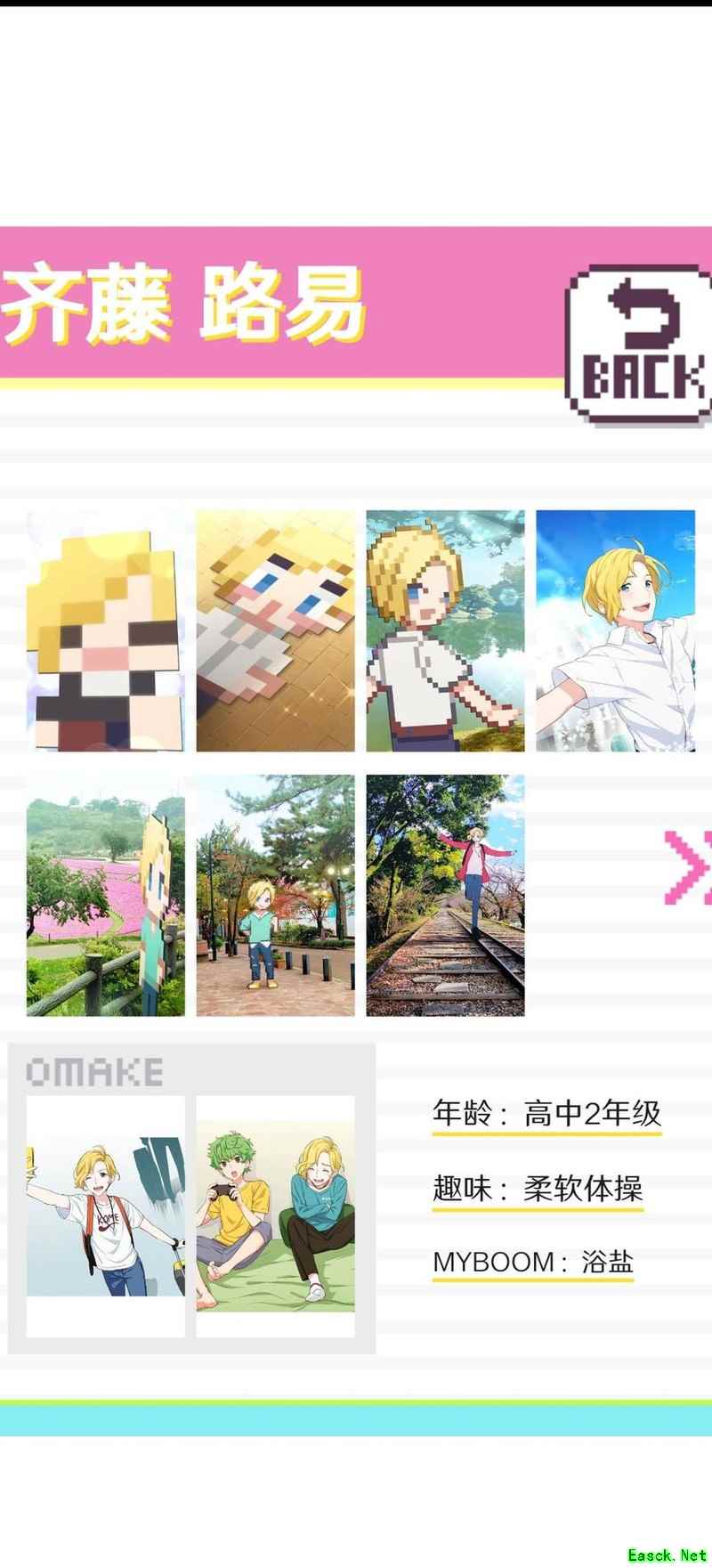Screen dimensions: 712x1568
Task: Tap the pixel BACK button
Action: pos(639,344)
